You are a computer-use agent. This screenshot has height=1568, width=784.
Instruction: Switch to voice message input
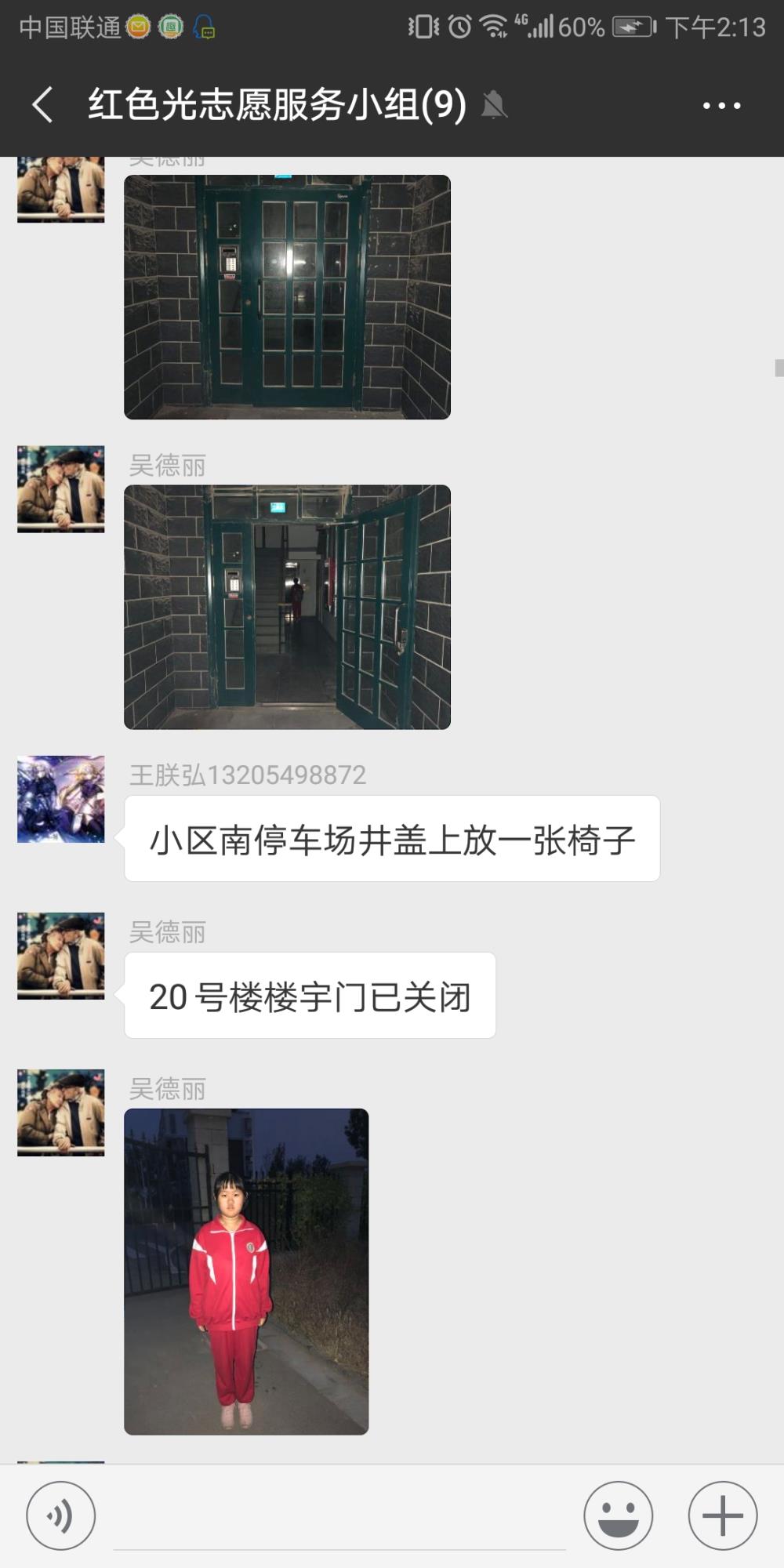click(61, 1515)
